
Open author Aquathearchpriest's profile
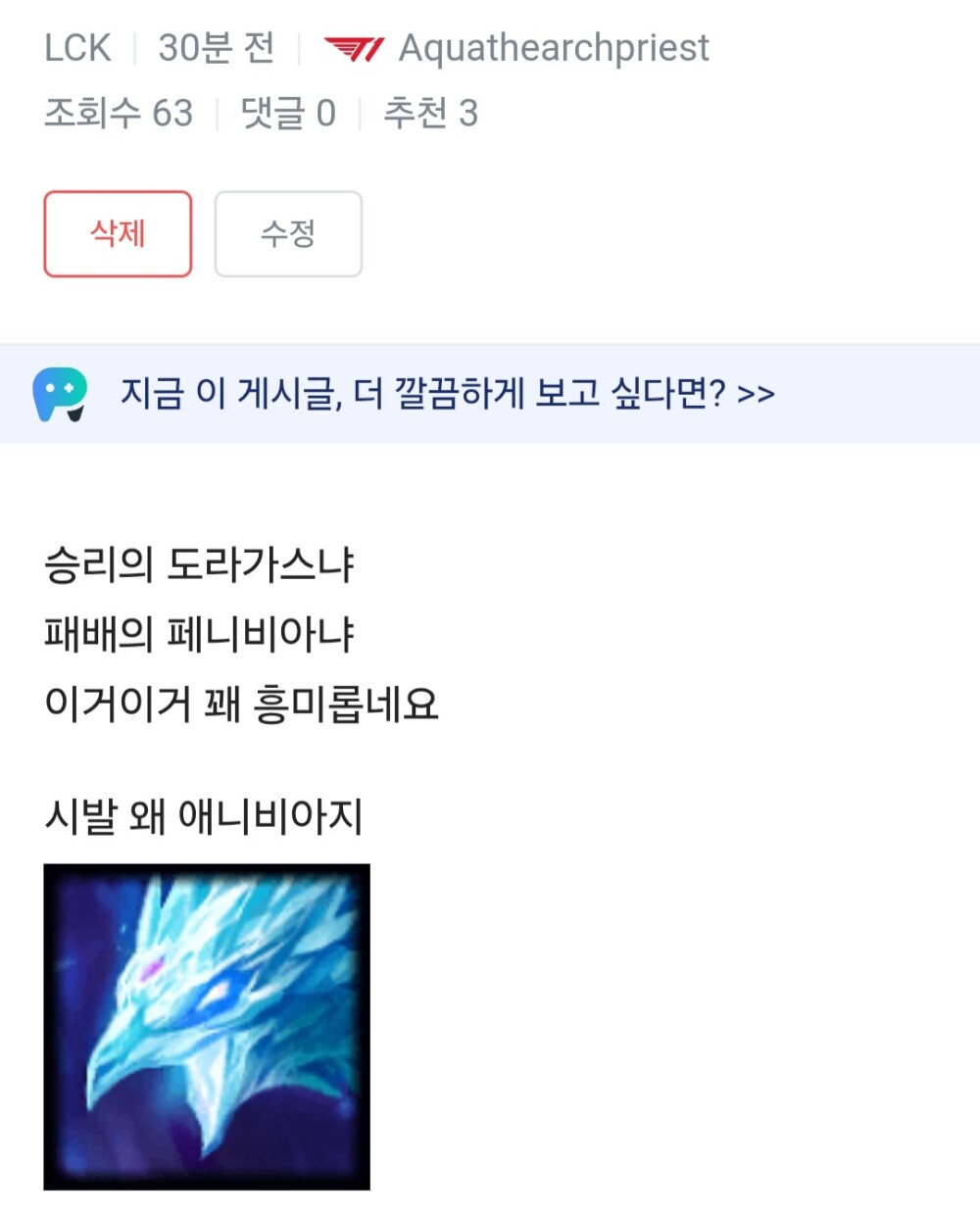(553, 48)
